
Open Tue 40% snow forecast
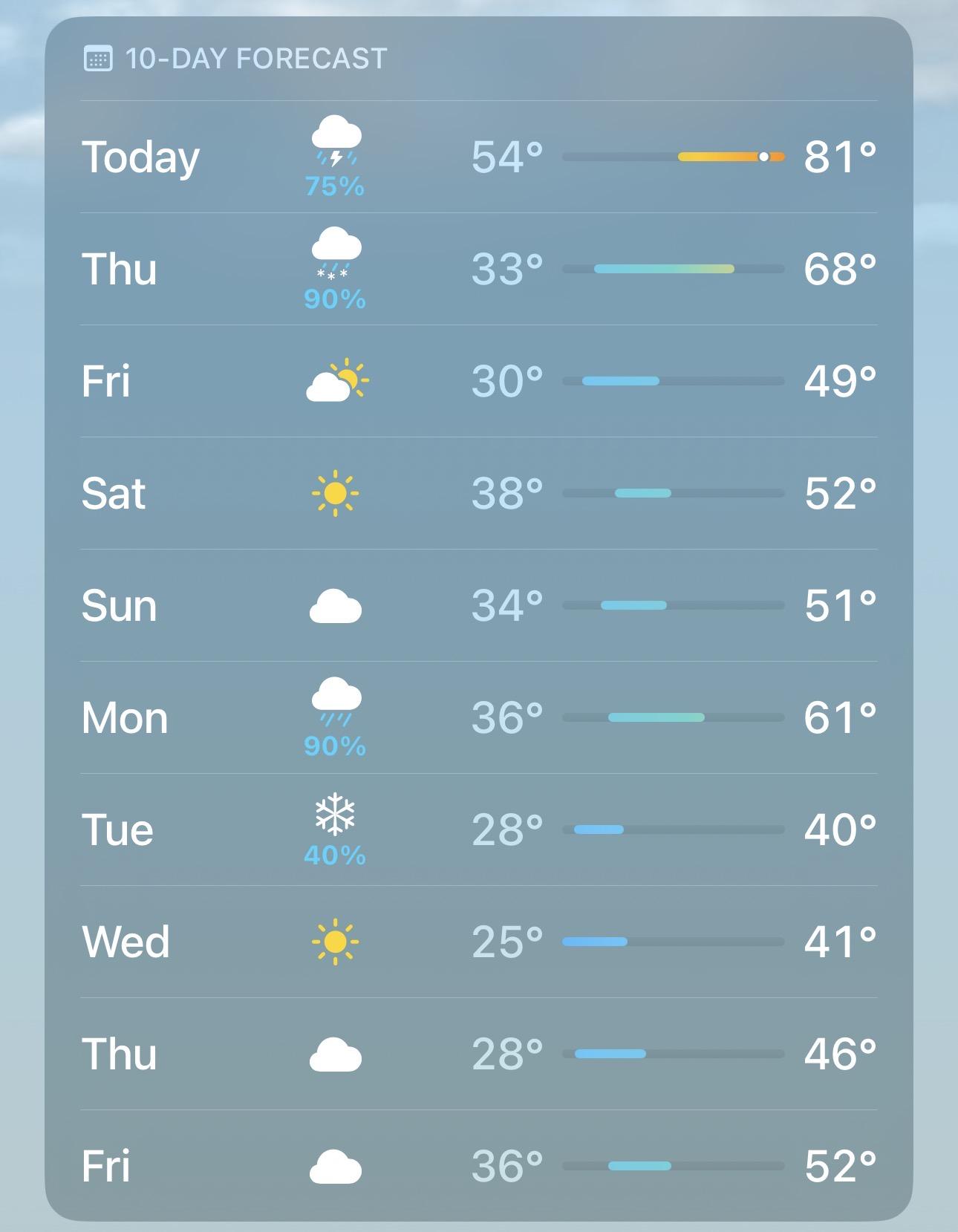click(478, 830)
